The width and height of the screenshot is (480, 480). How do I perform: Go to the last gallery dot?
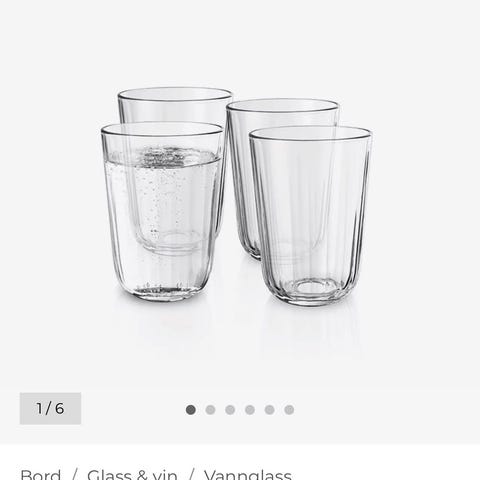pos(289,410)
